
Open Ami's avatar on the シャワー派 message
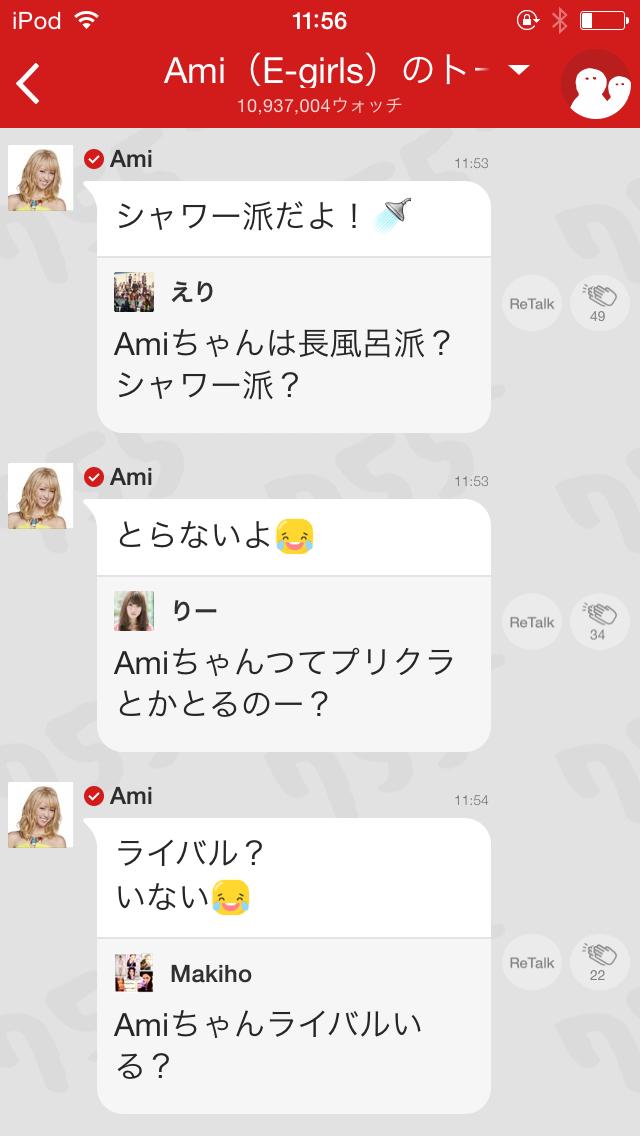click(x=41, y=178)
